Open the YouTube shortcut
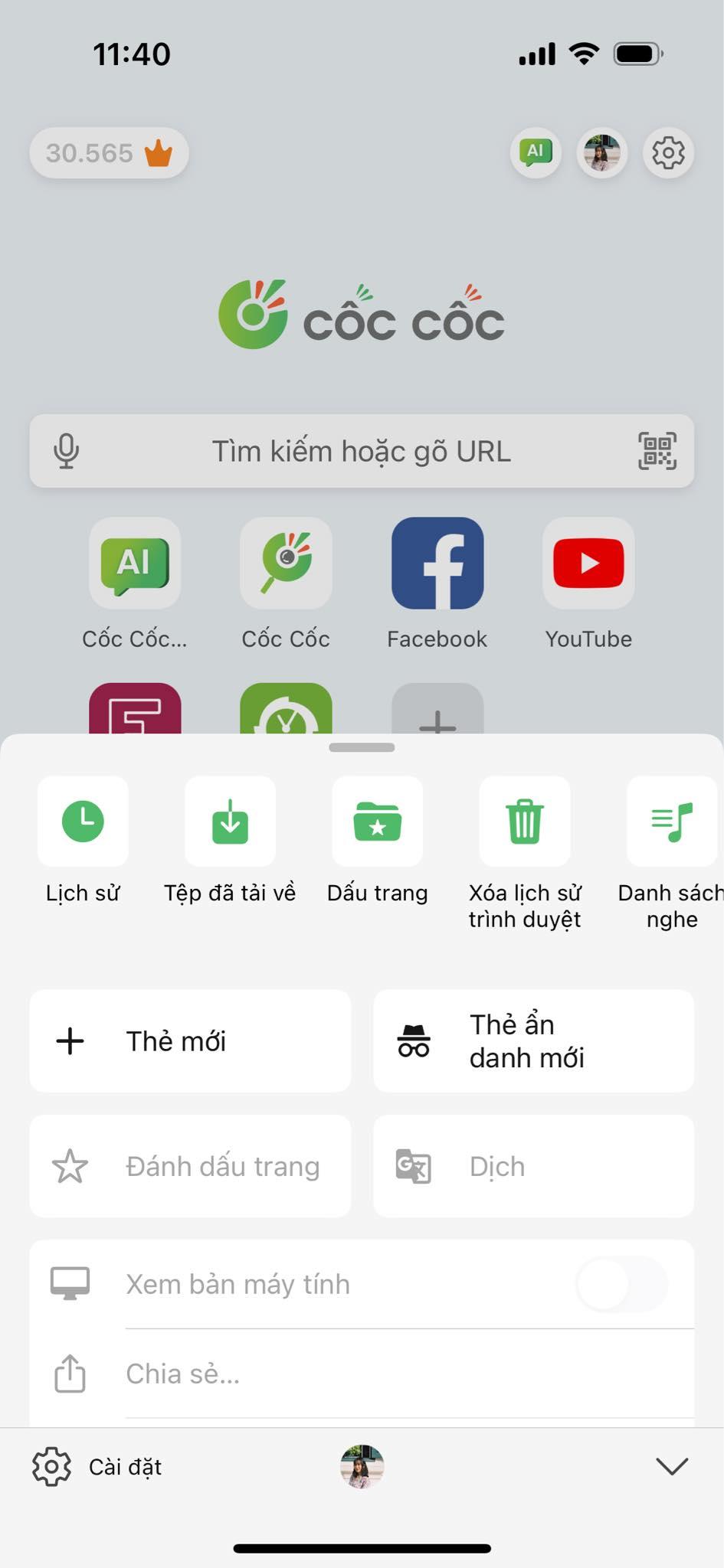The image size is (724, 1568). pyautogui.click(x=588, y=563)
